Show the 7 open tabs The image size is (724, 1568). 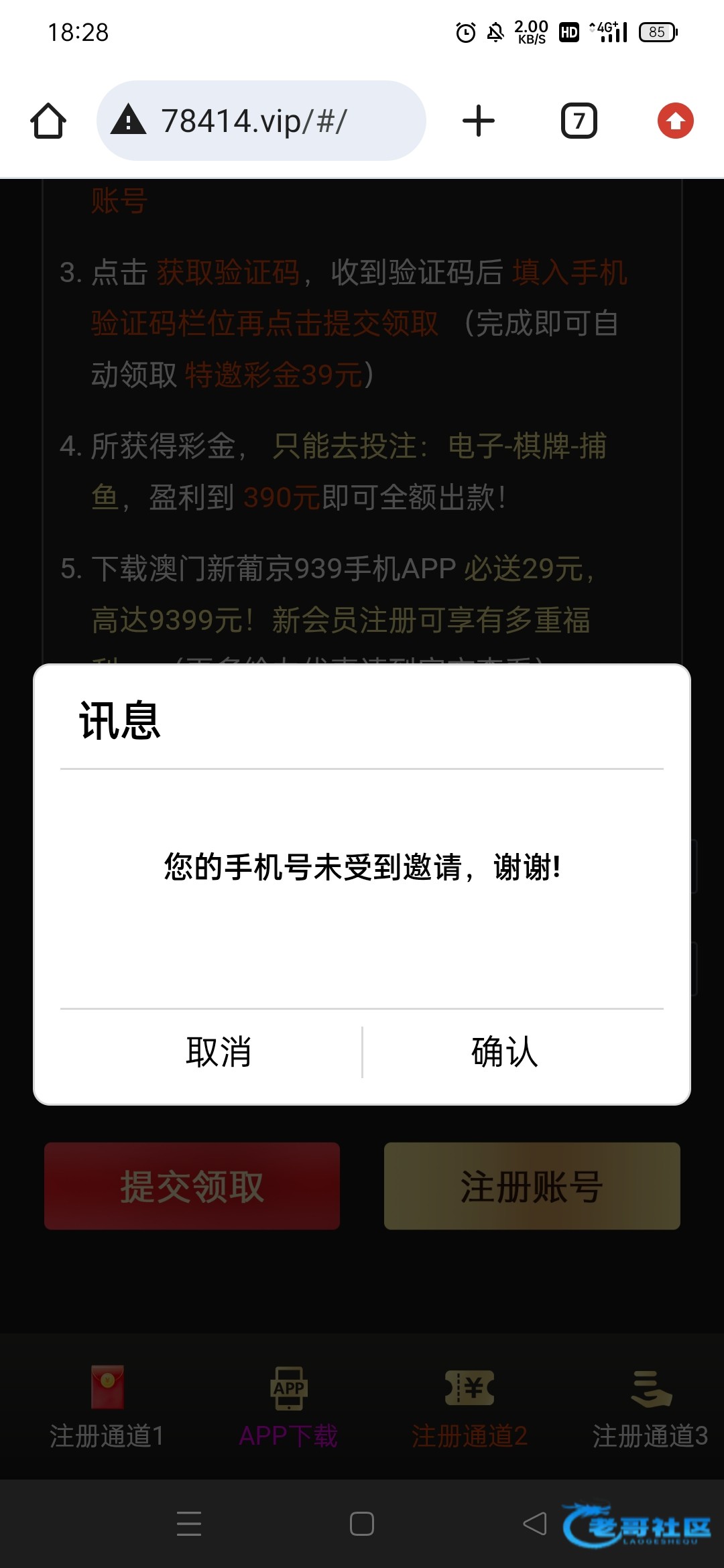coord(579,121)
